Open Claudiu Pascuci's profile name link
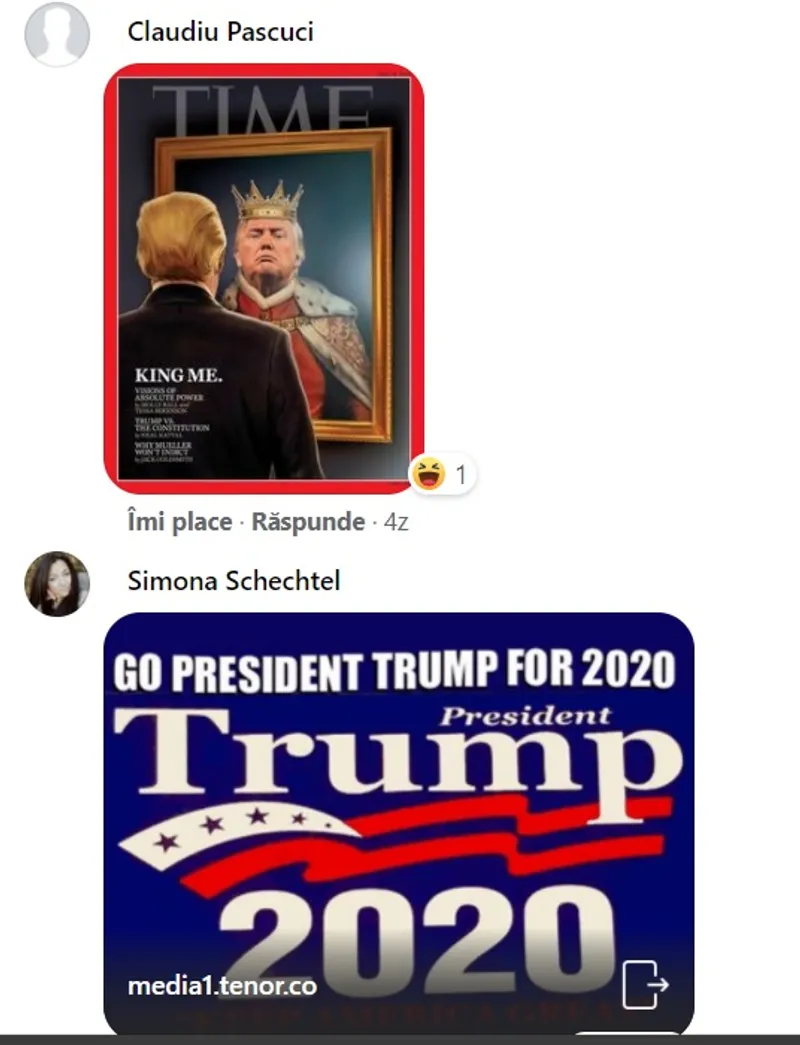The width and height of the screenshot is (800, 1045). (x=220, y=32)
